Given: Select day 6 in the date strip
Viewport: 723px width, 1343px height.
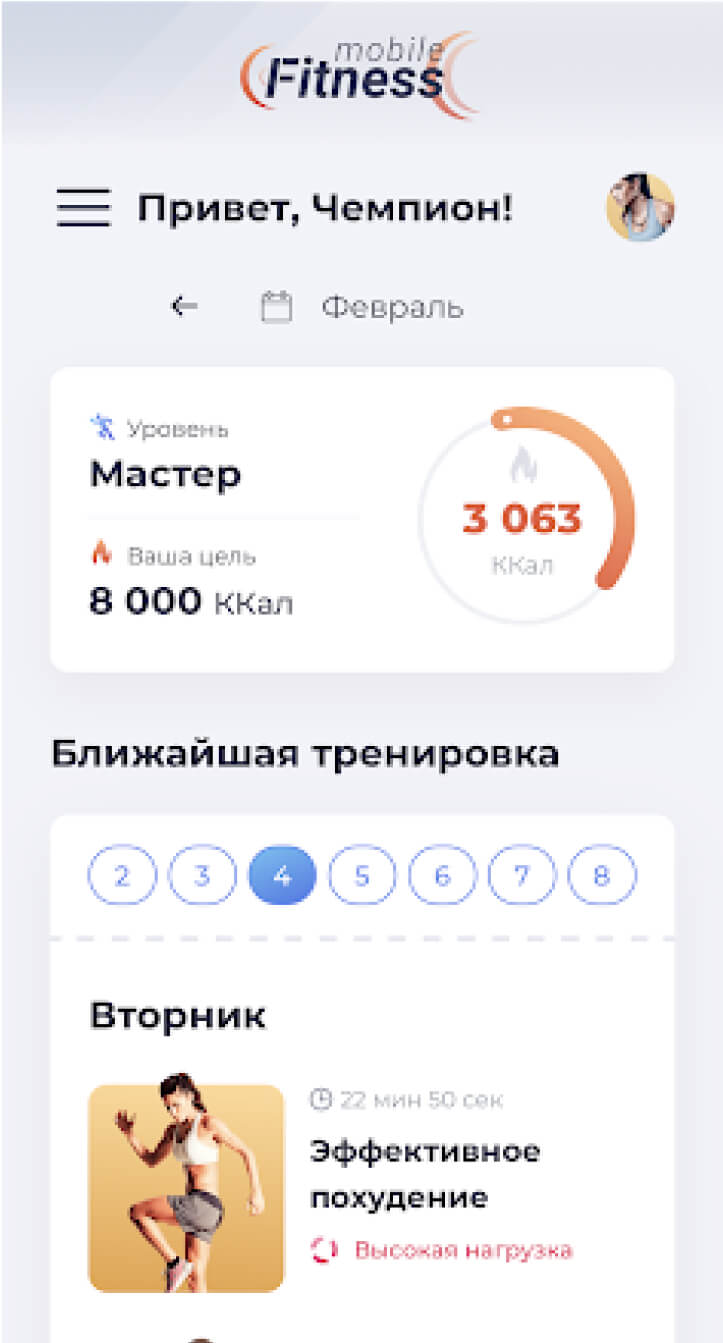Looking at the screenshot, I should [x=442, y=877].
